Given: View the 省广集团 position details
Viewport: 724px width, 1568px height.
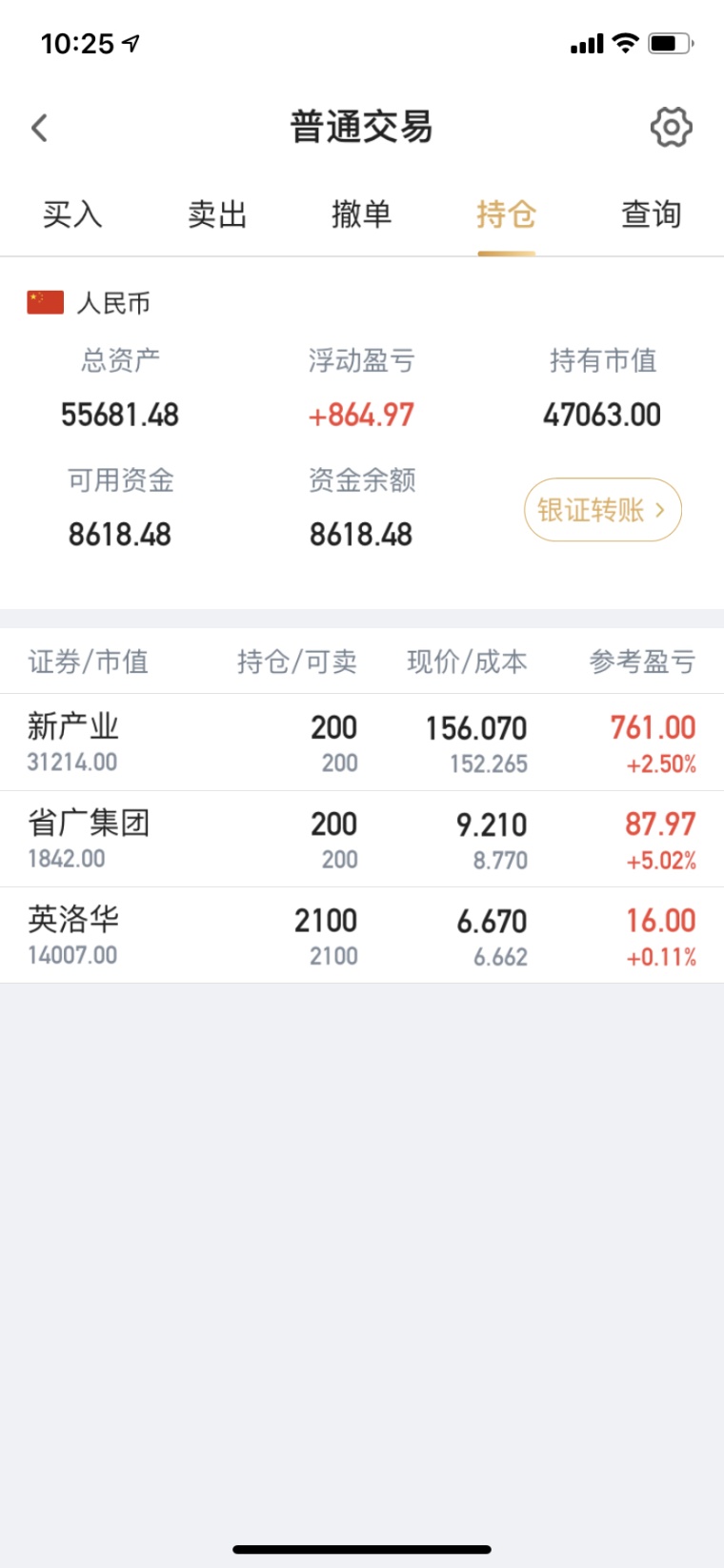Looking at the screenshot, I should [362, 839].
